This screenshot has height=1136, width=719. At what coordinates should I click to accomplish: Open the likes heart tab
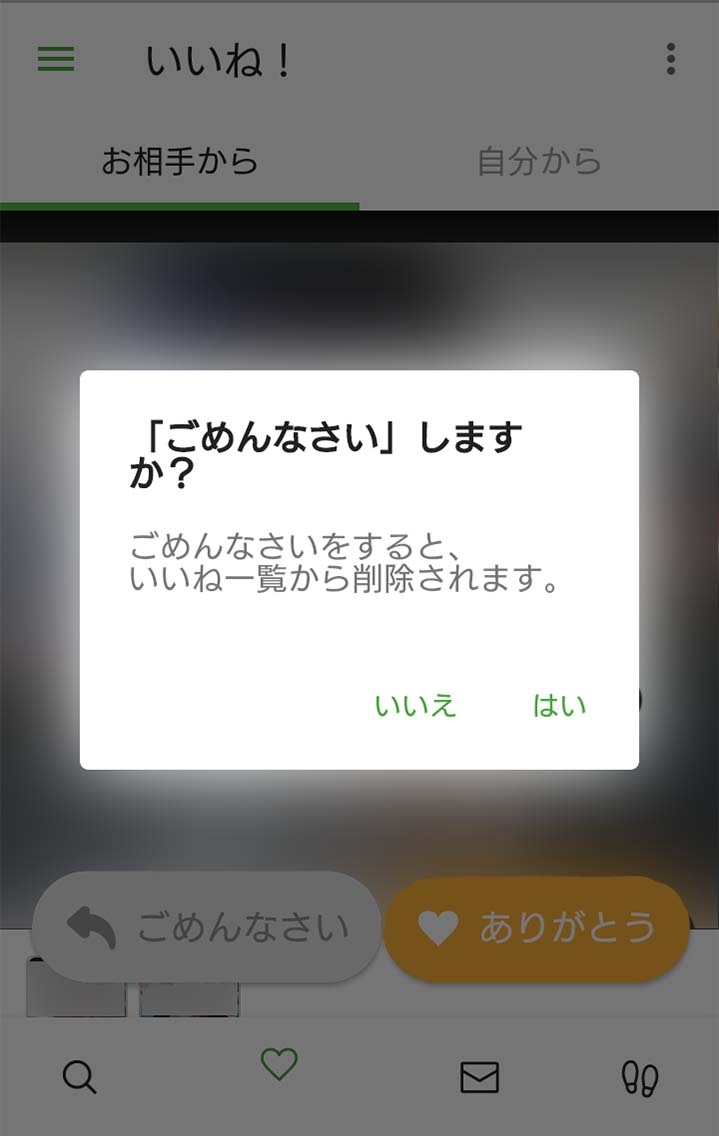[279, 1065]
